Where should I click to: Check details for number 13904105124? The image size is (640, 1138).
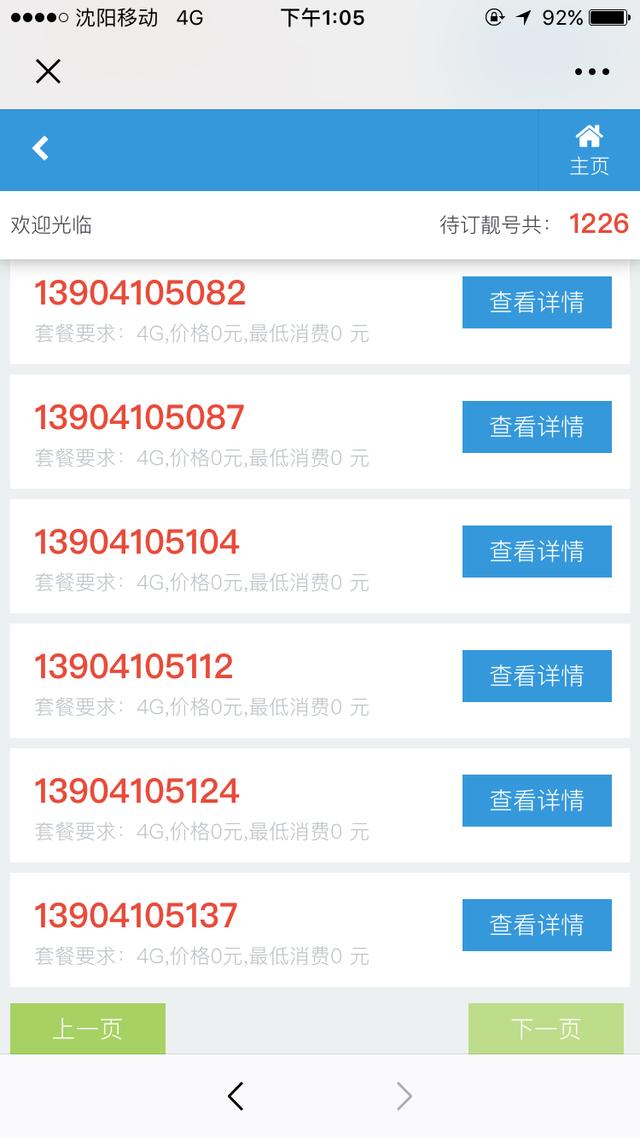(537, 801)
